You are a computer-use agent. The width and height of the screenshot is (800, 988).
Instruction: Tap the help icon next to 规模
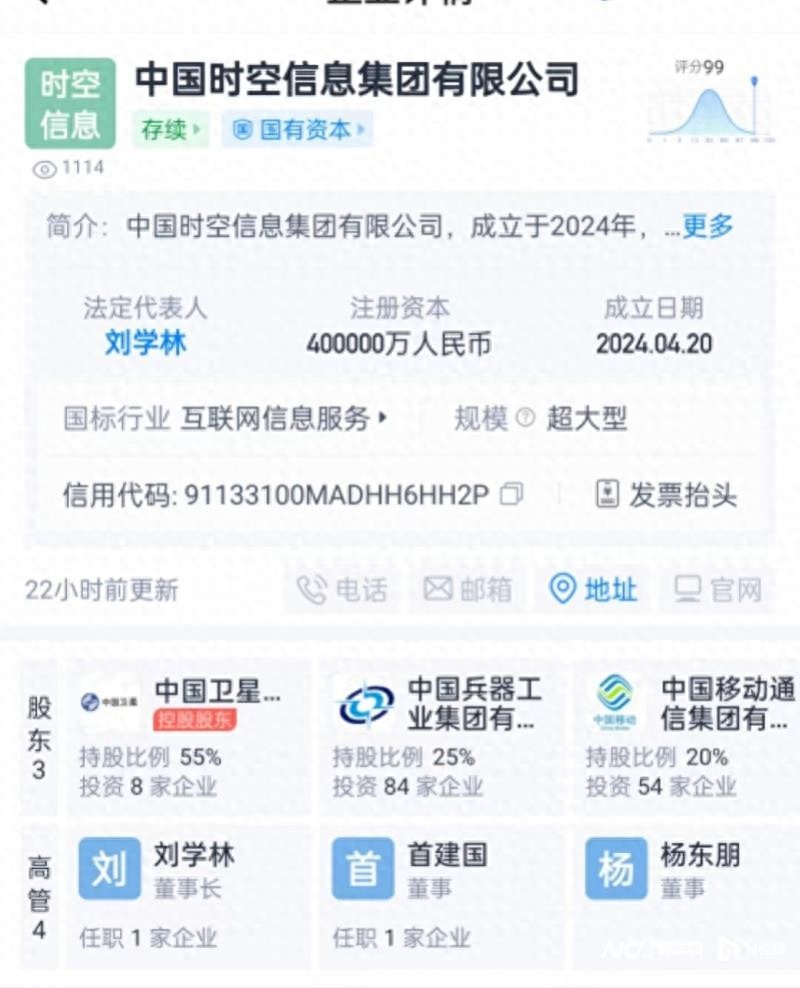525,419
